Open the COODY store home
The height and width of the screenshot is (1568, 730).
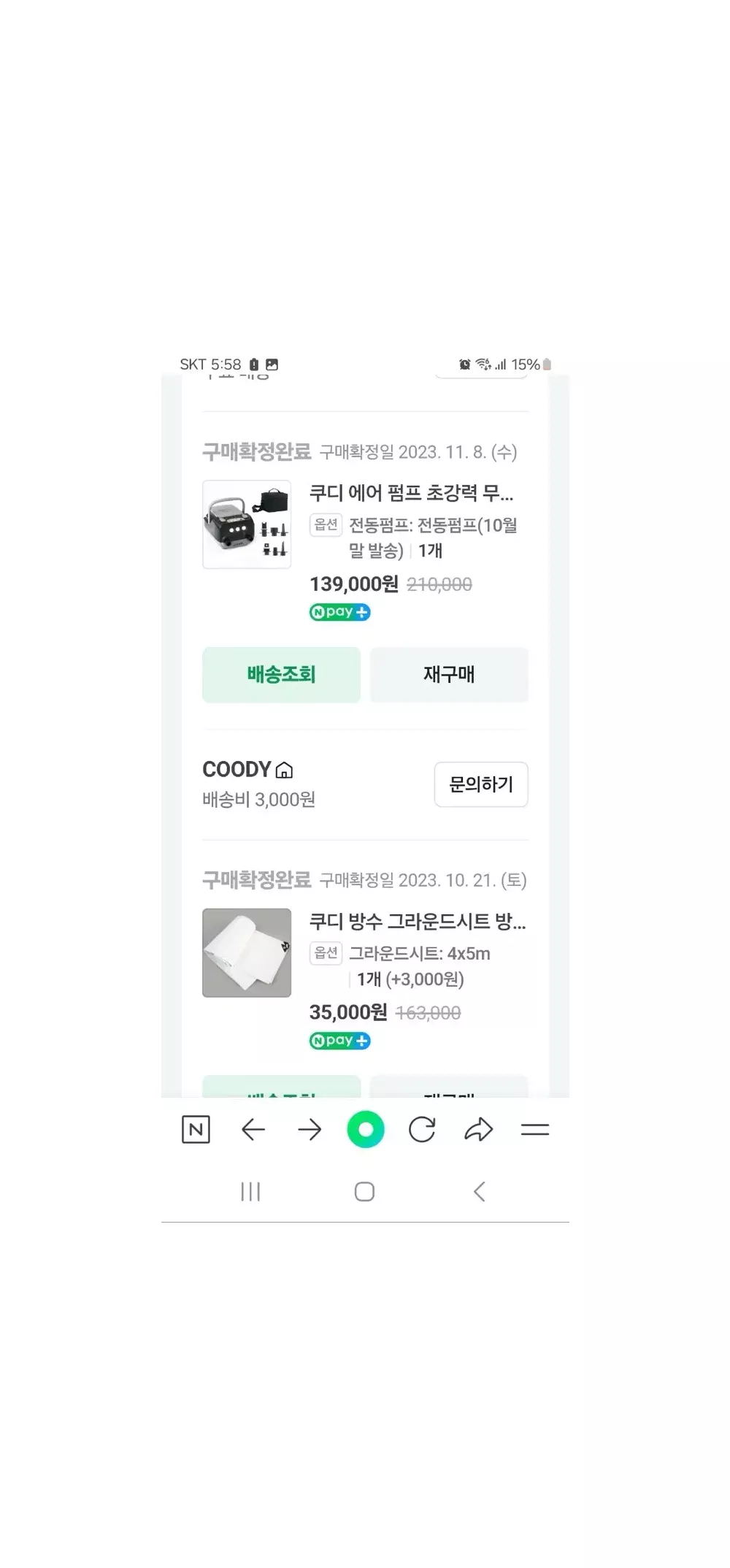(x=247, y=770)
